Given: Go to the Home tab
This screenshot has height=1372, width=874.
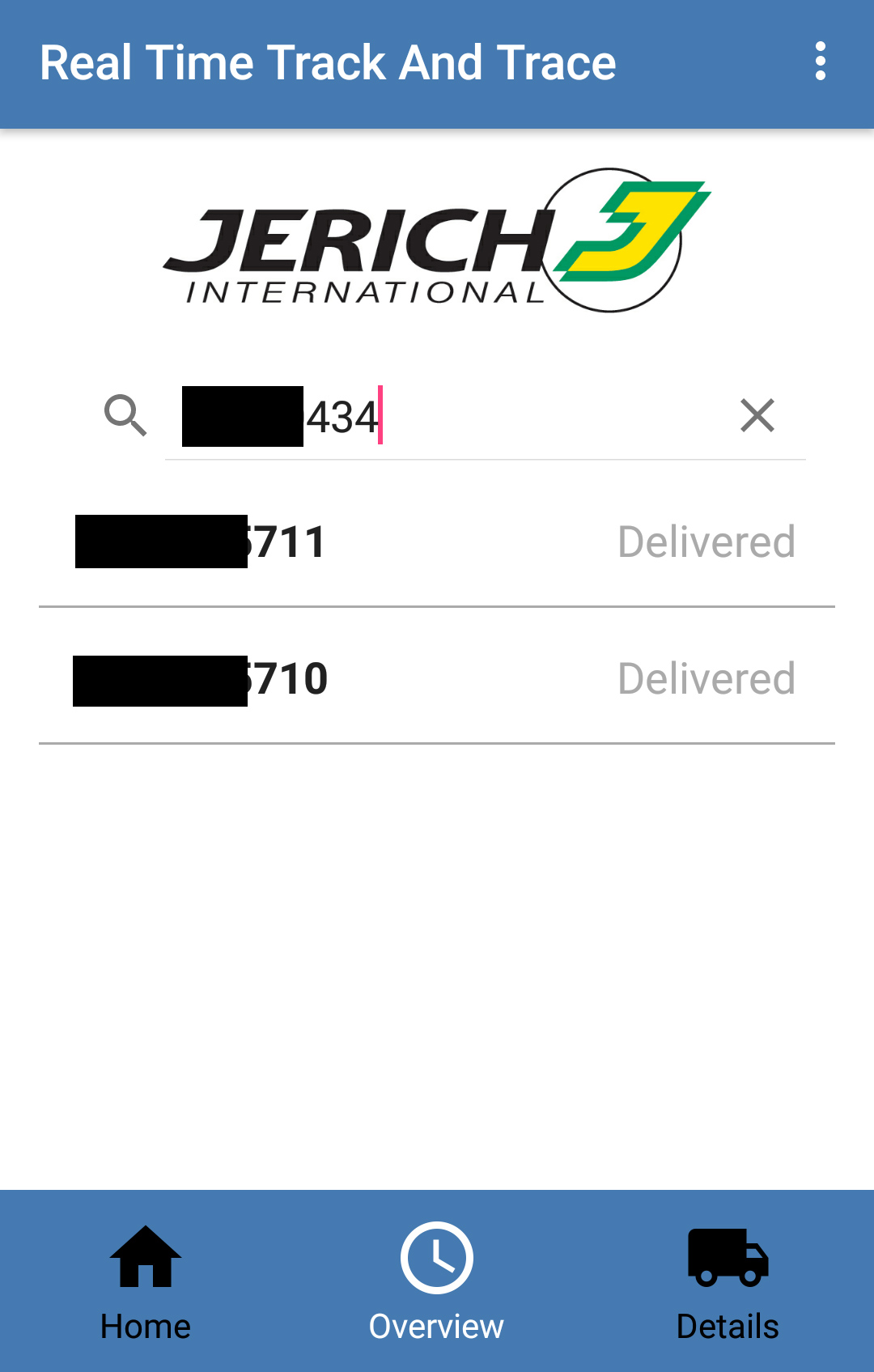Looking at the screenshot, I should pyautogui.click(x=146, y=1281).
